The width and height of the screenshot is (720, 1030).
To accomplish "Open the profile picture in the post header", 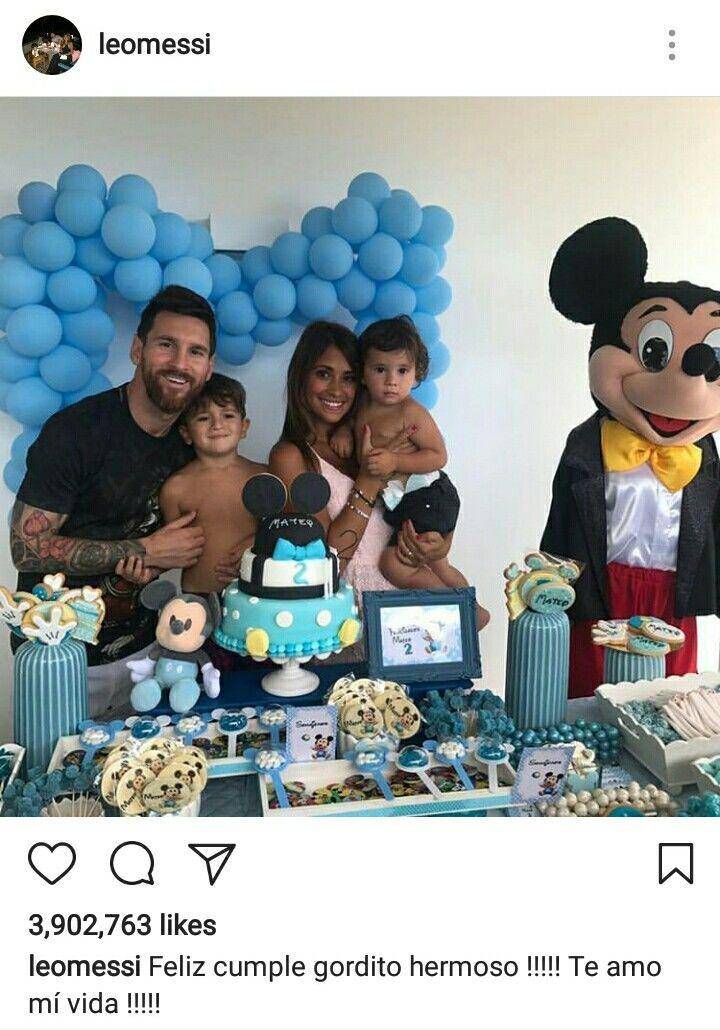I will pos(51,45).
